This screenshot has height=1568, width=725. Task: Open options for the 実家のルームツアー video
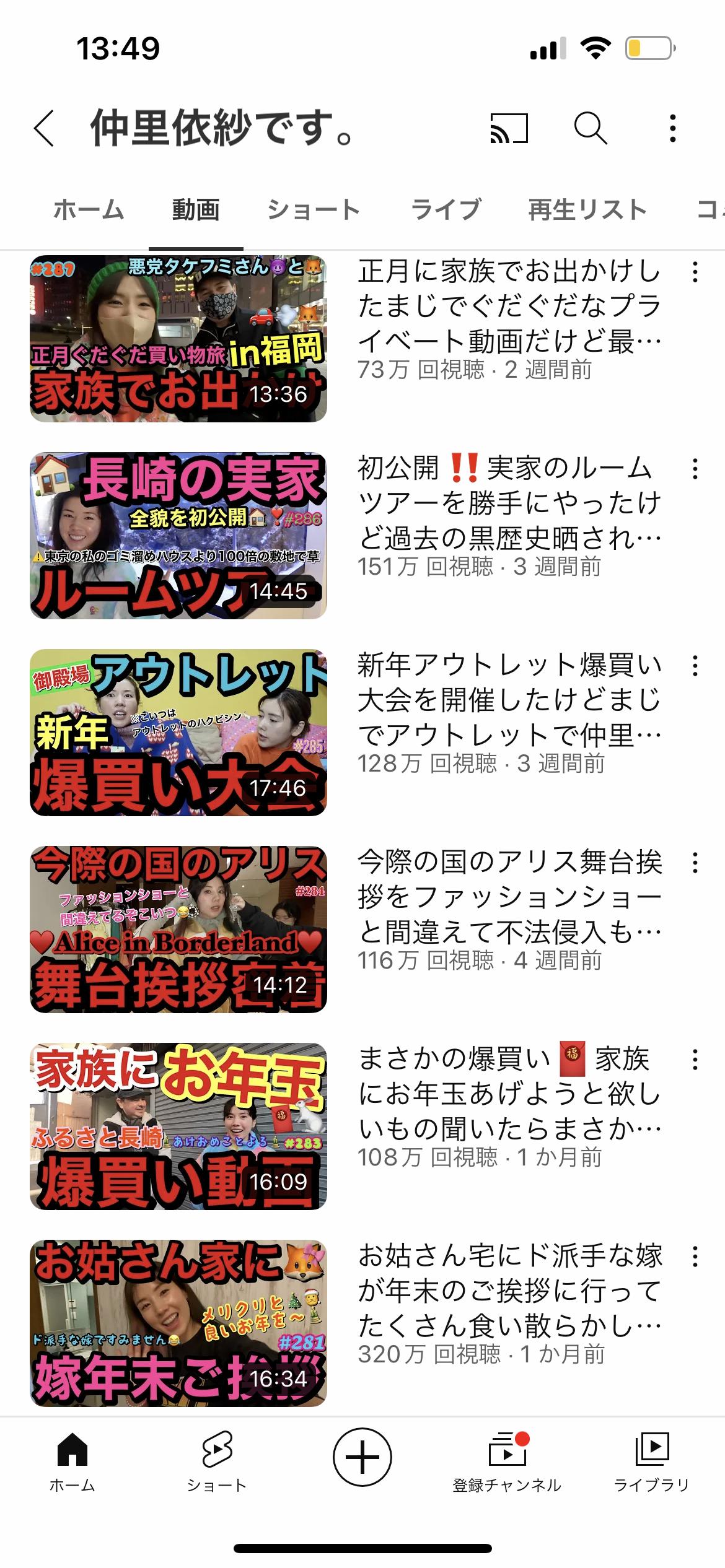click(695, 469)
